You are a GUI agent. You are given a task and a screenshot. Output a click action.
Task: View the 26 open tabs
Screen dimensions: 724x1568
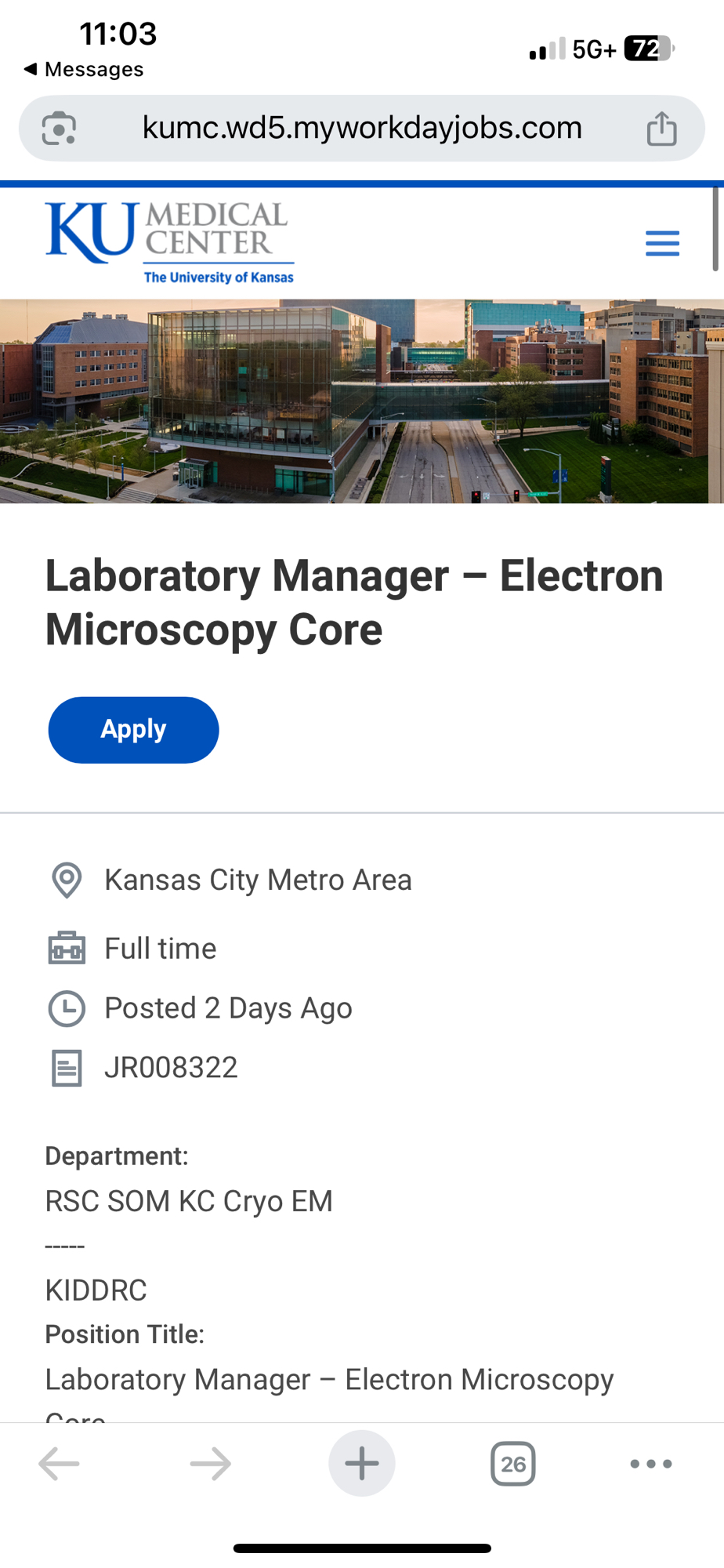point(513,1463)
